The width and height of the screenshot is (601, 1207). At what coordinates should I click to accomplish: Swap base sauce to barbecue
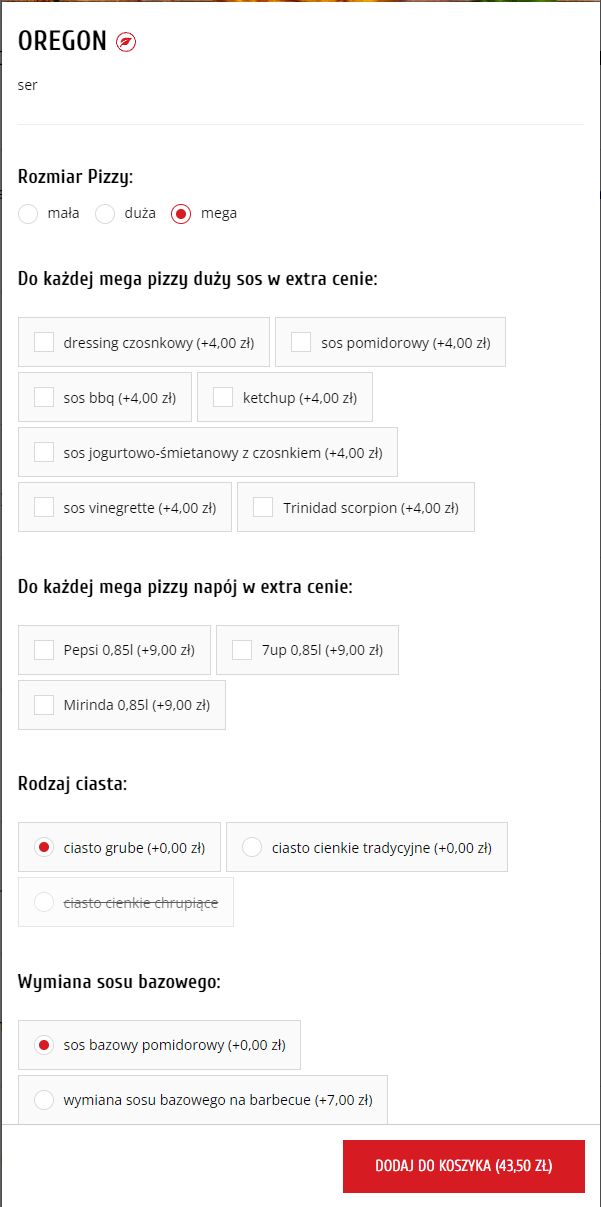coord(44,1101)
